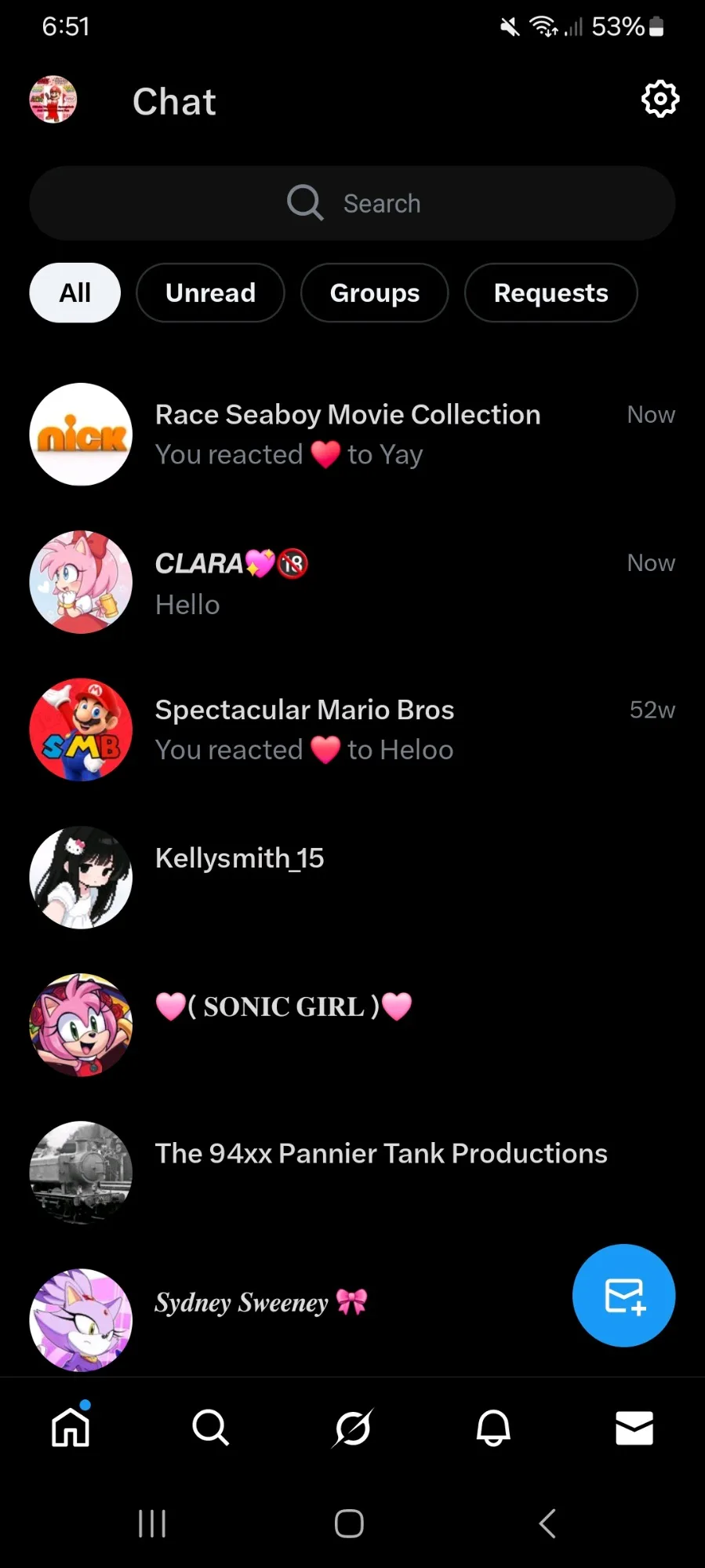Go back using system navigation
The height and width of the screenshot is (1568, 705).
pos(547,1523)
